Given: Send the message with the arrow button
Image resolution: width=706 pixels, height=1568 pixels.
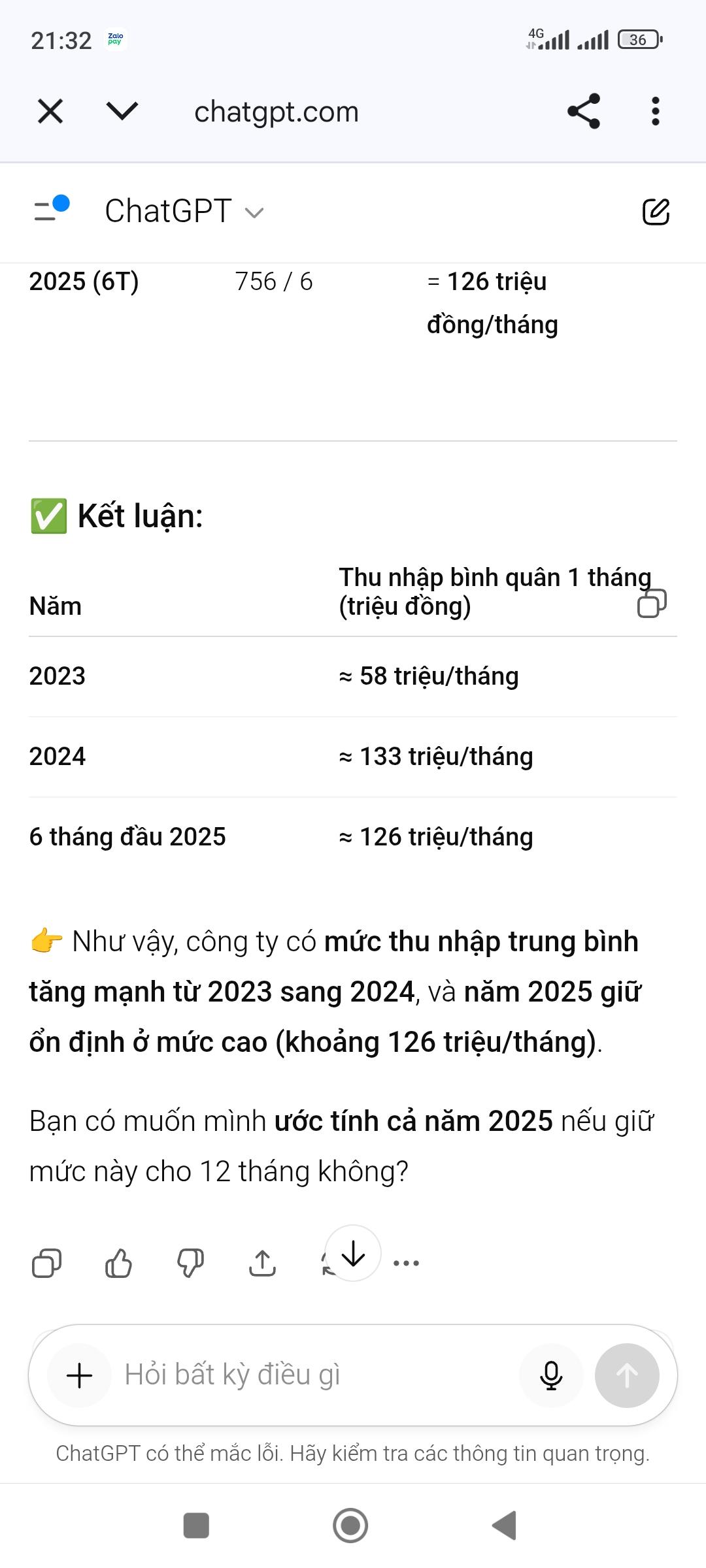Looking at the screenshot, I should coord(627,1375).
